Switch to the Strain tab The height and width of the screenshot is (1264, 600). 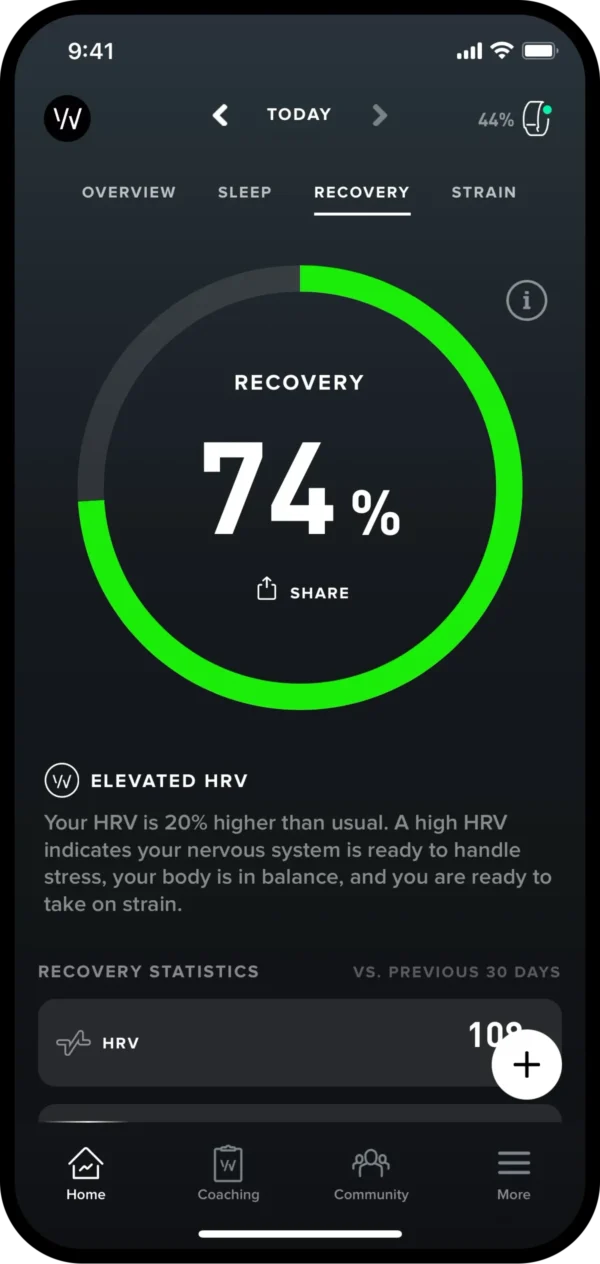point(484,192)
